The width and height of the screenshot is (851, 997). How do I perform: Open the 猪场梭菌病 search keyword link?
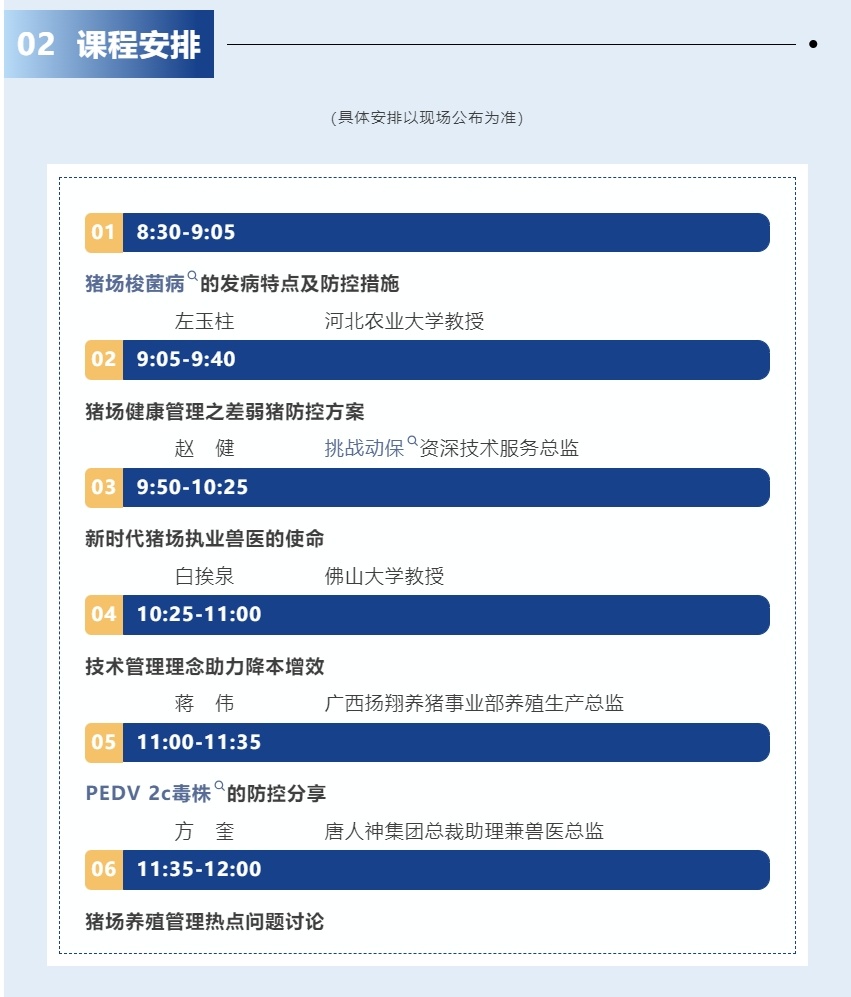coord(136,284)
